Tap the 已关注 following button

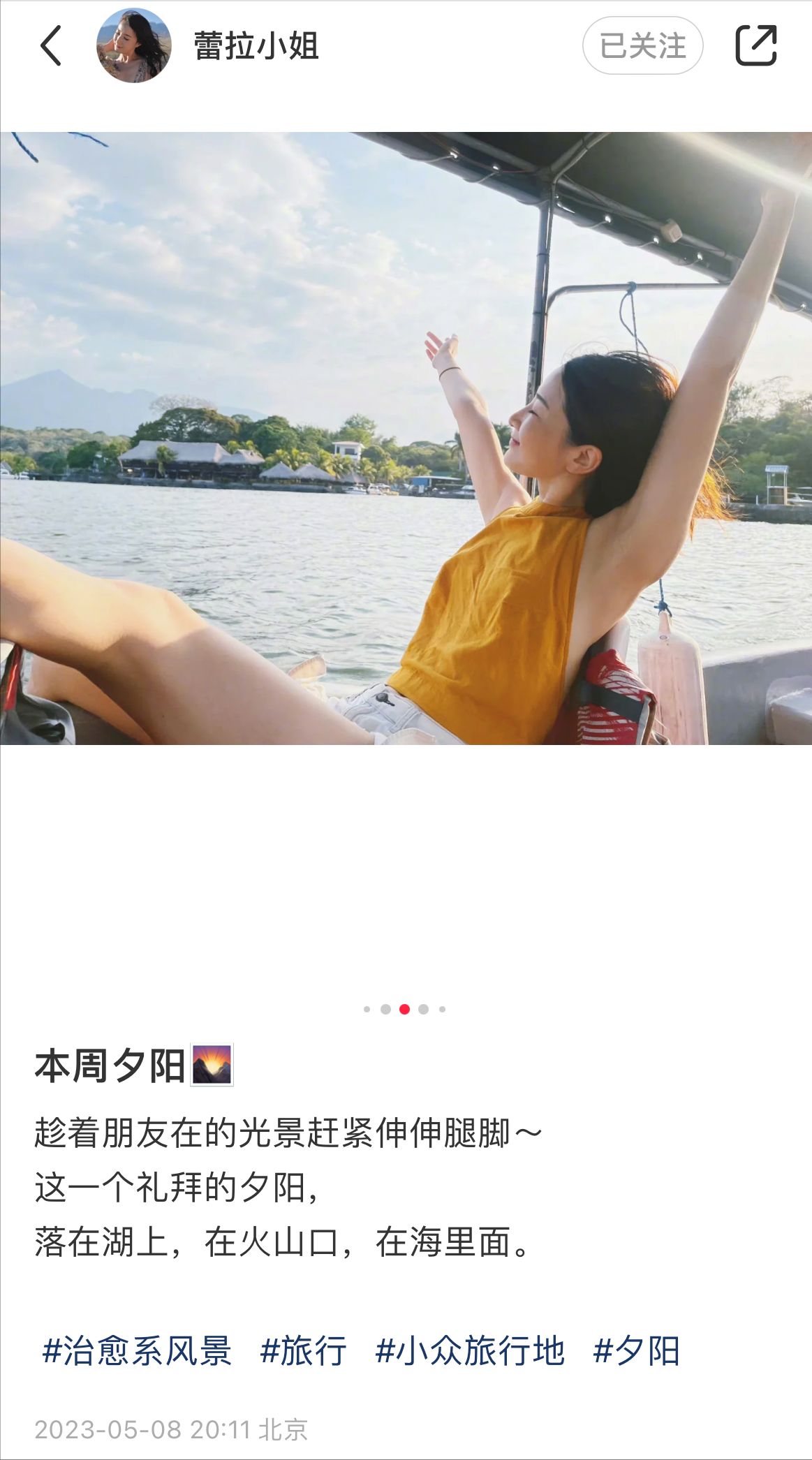click(642, 45)
